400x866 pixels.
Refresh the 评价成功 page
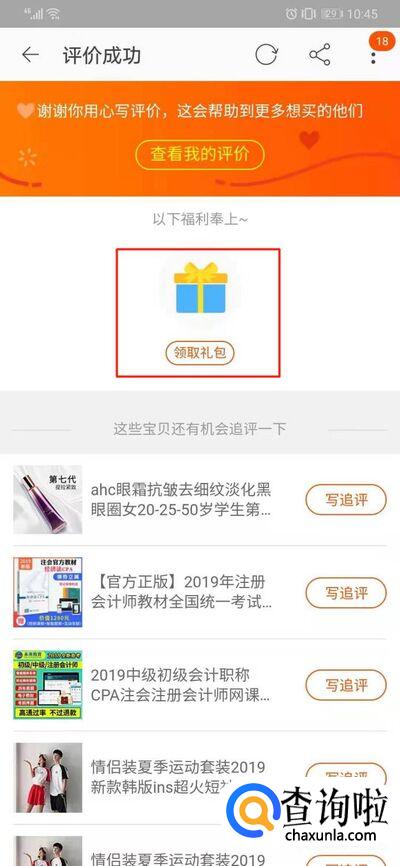coord(266,55)
